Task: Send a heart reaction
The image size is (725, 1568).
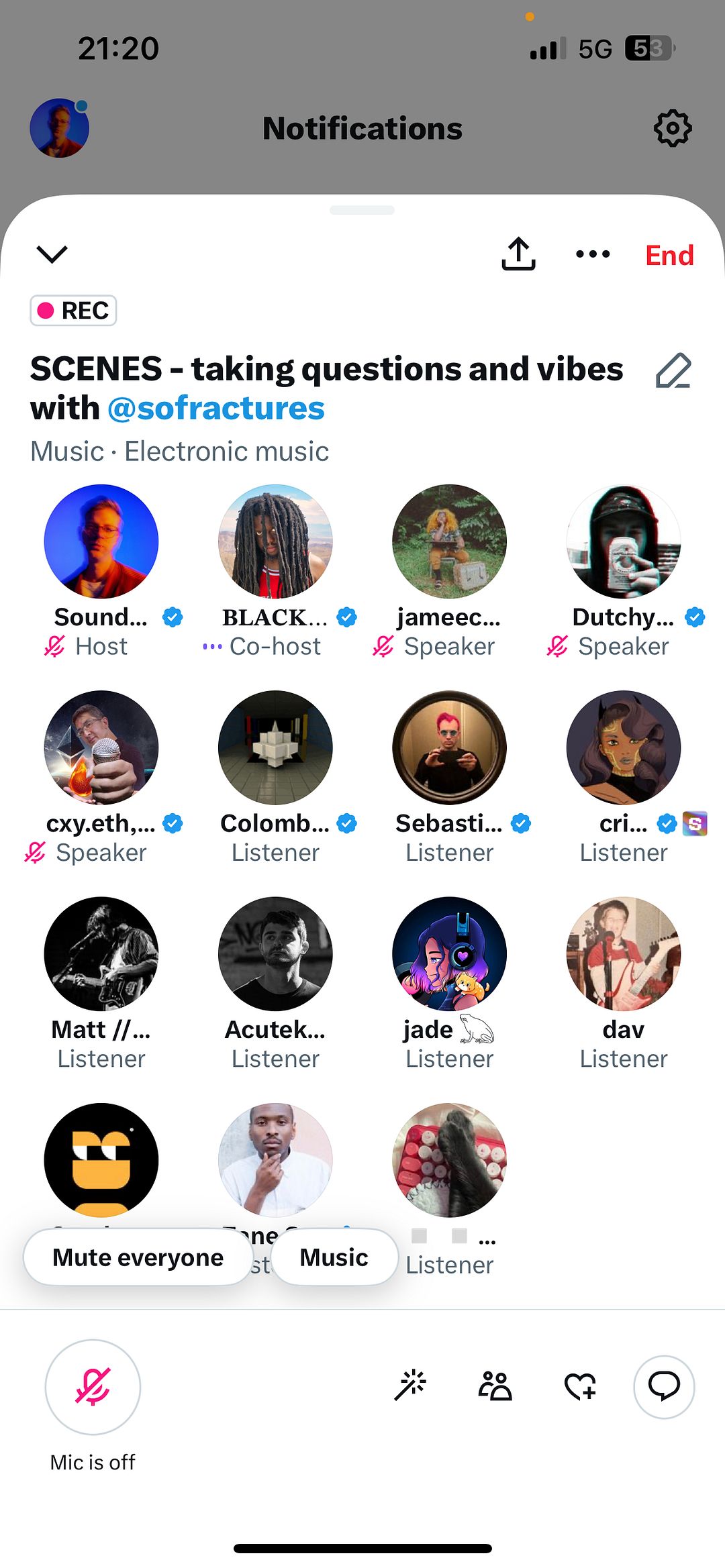Action: (x=580, y=1386)
